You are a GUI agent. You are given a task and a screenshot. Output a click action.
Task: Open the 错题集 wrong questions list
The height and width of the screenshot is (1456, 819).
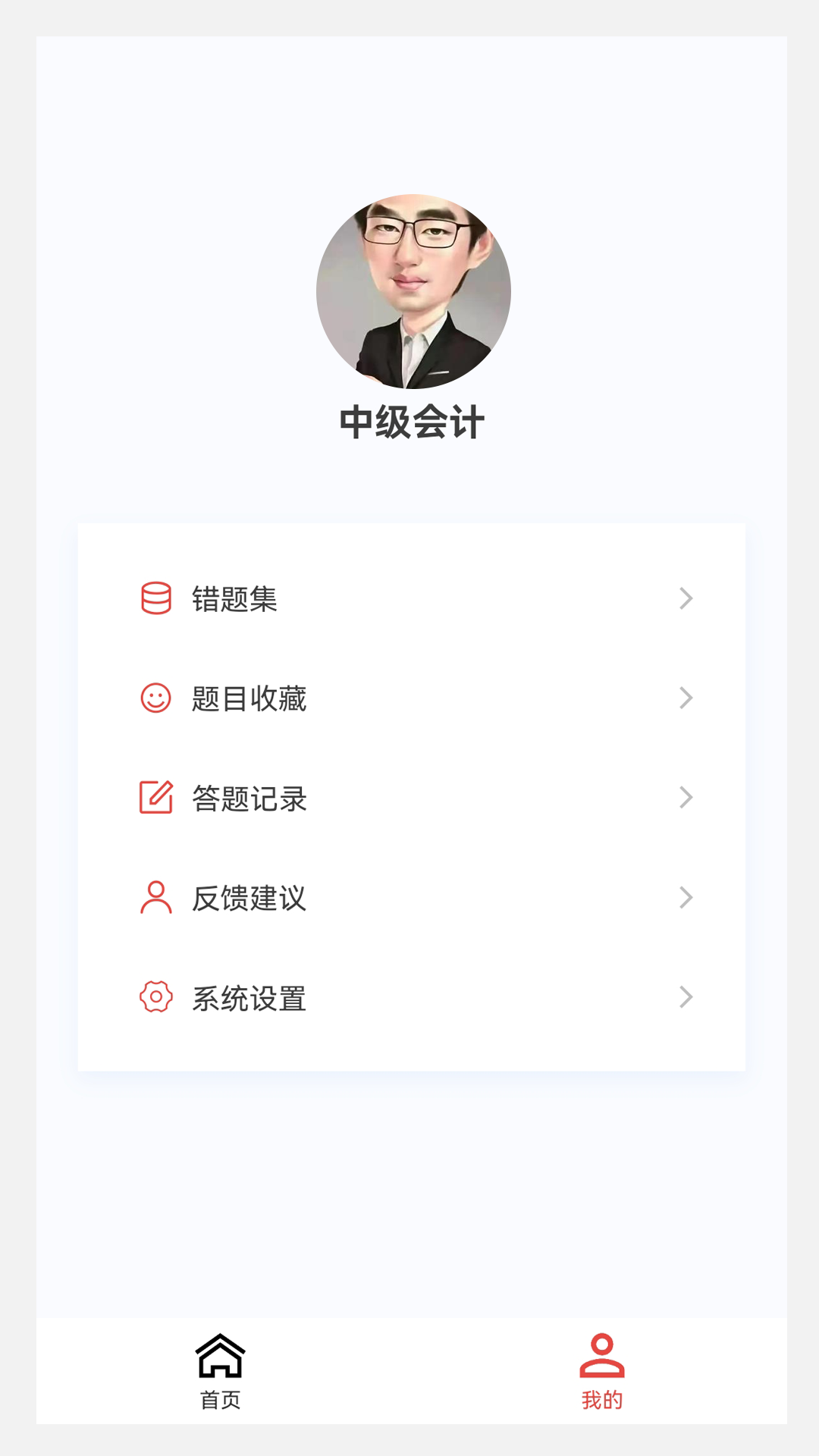[x=235, y=599]
